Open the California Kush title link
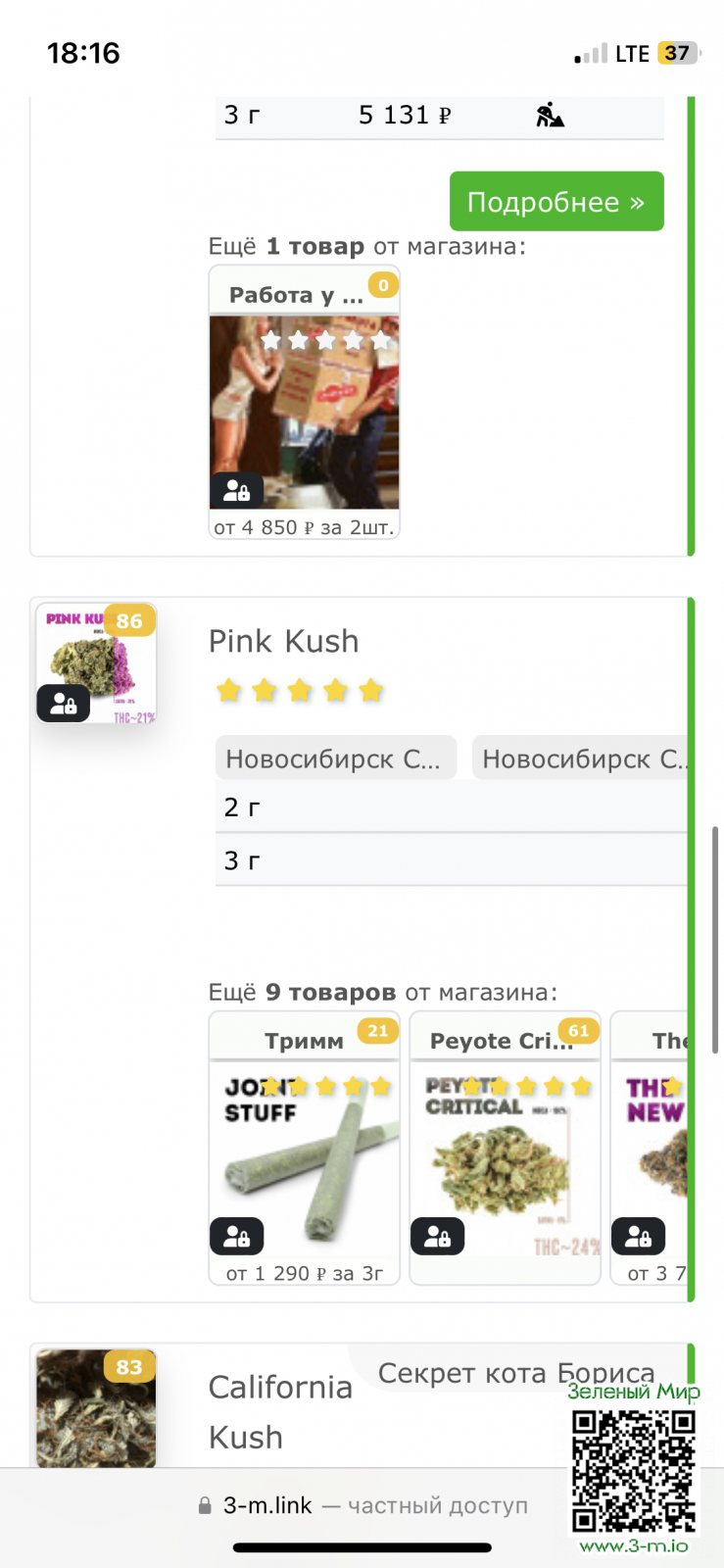724x1568 pixels. (x=280, y=1411)
